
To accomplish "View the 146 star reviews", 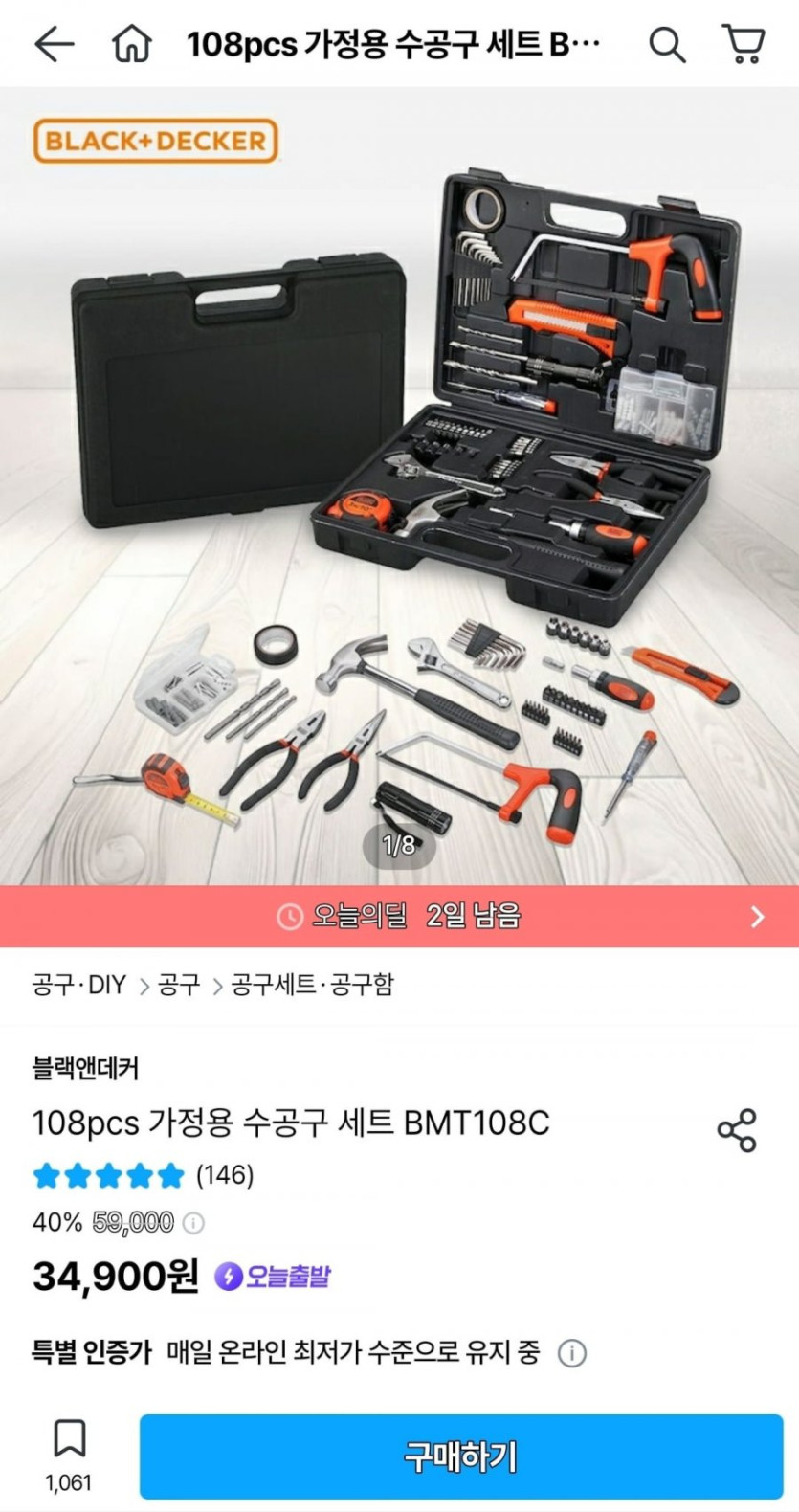I will [x=144, y=1174].
